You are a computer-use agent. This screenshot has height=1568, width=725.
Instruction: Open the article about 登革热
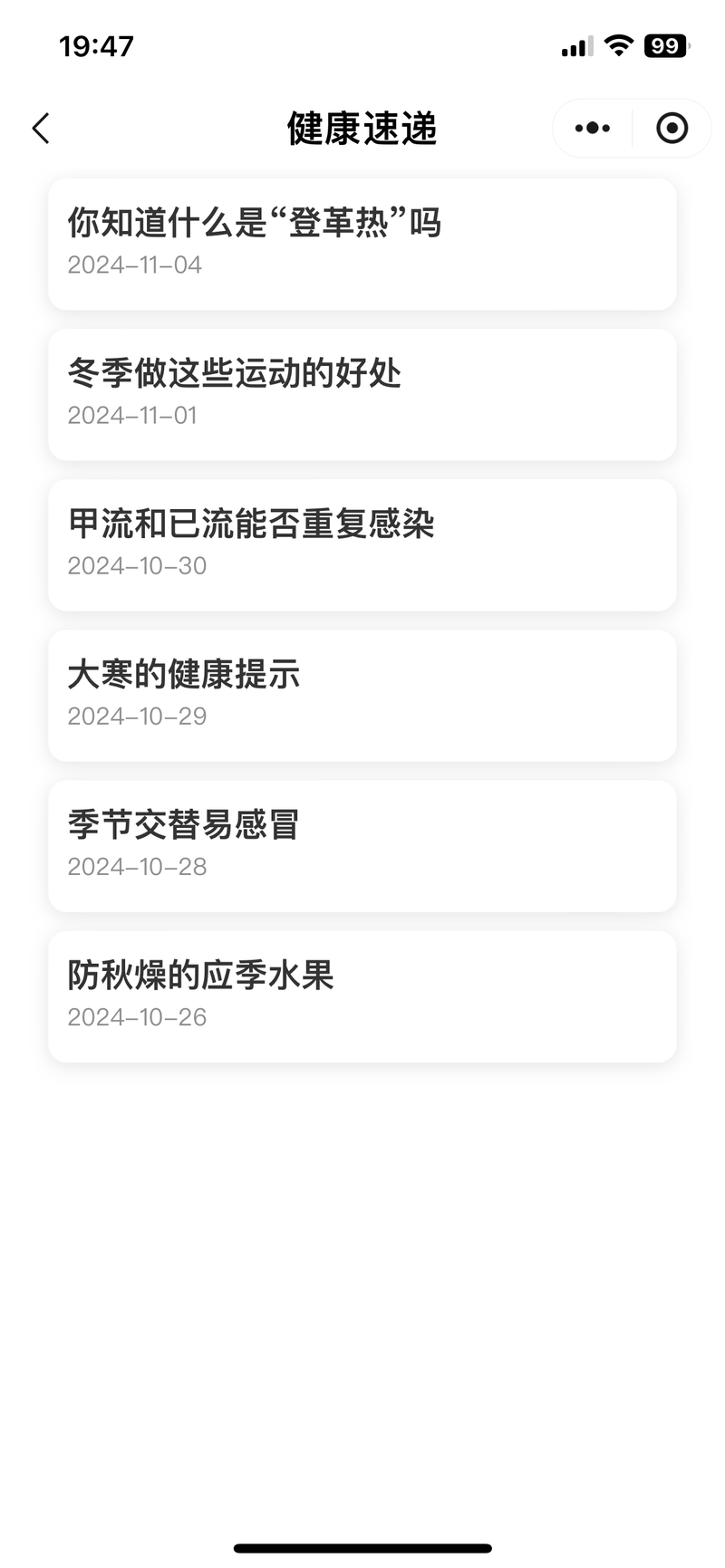pyautogui.click(x=362, y=245)
